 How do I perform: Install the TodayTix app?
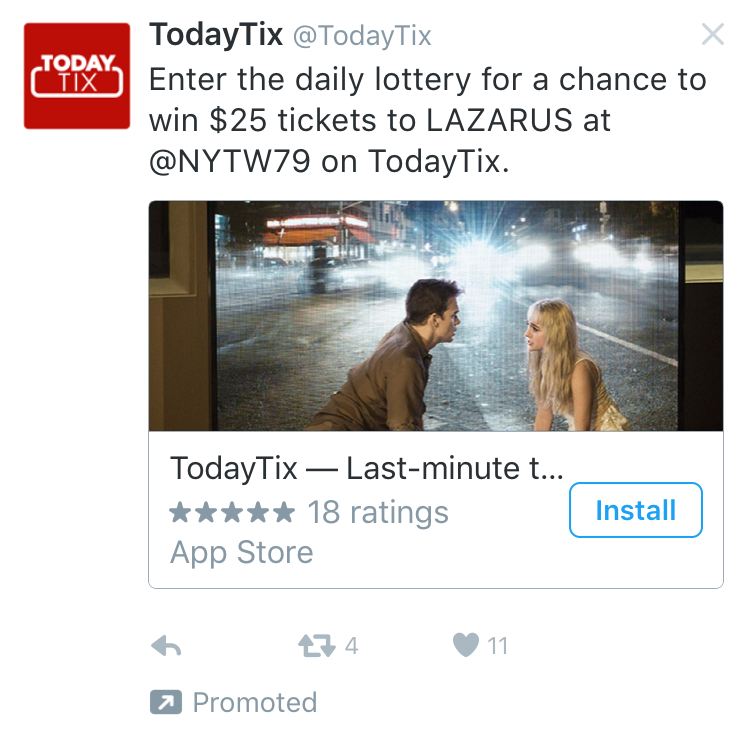635,511
